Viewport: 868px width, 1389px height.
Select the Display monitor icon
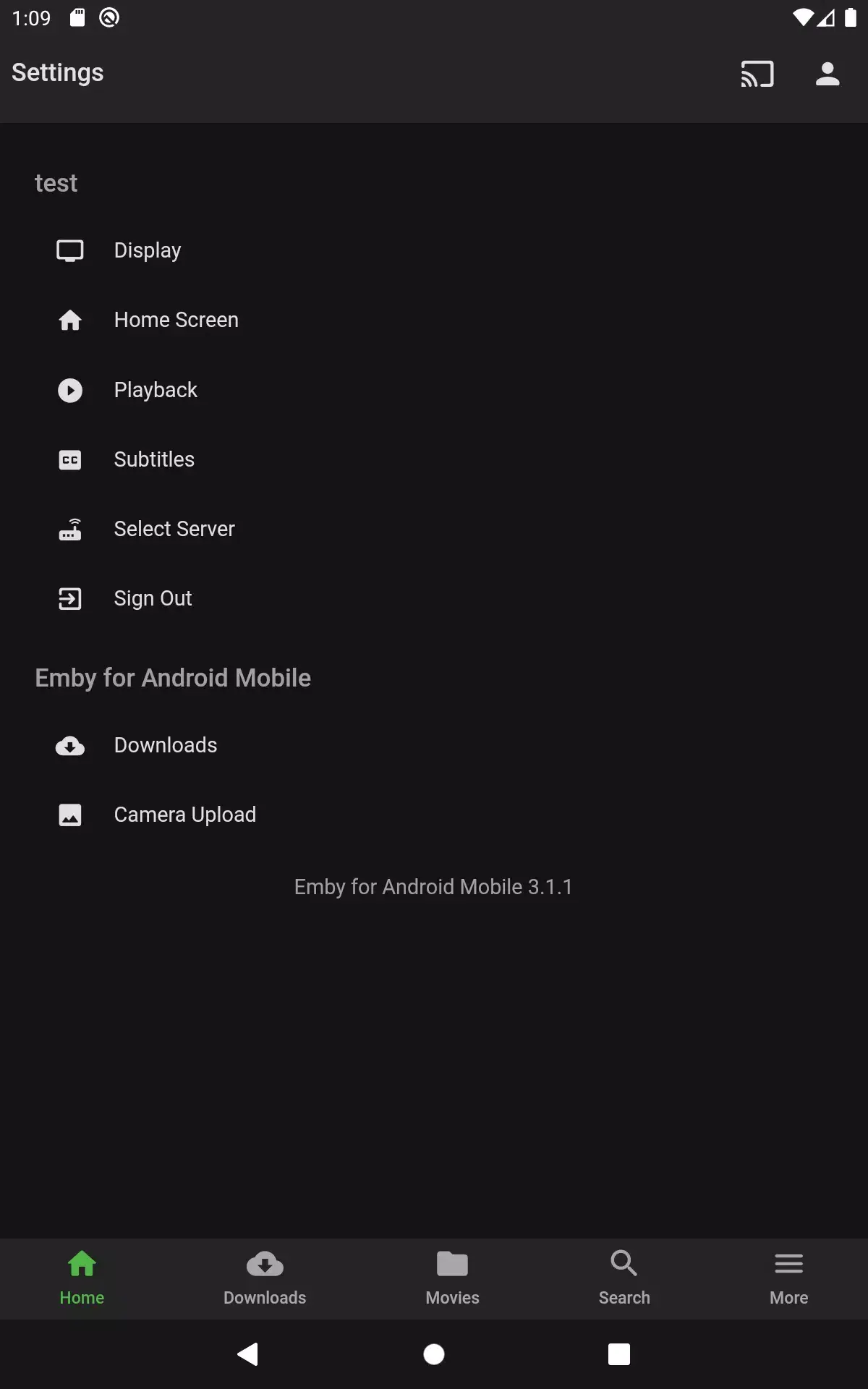point(69,250)
